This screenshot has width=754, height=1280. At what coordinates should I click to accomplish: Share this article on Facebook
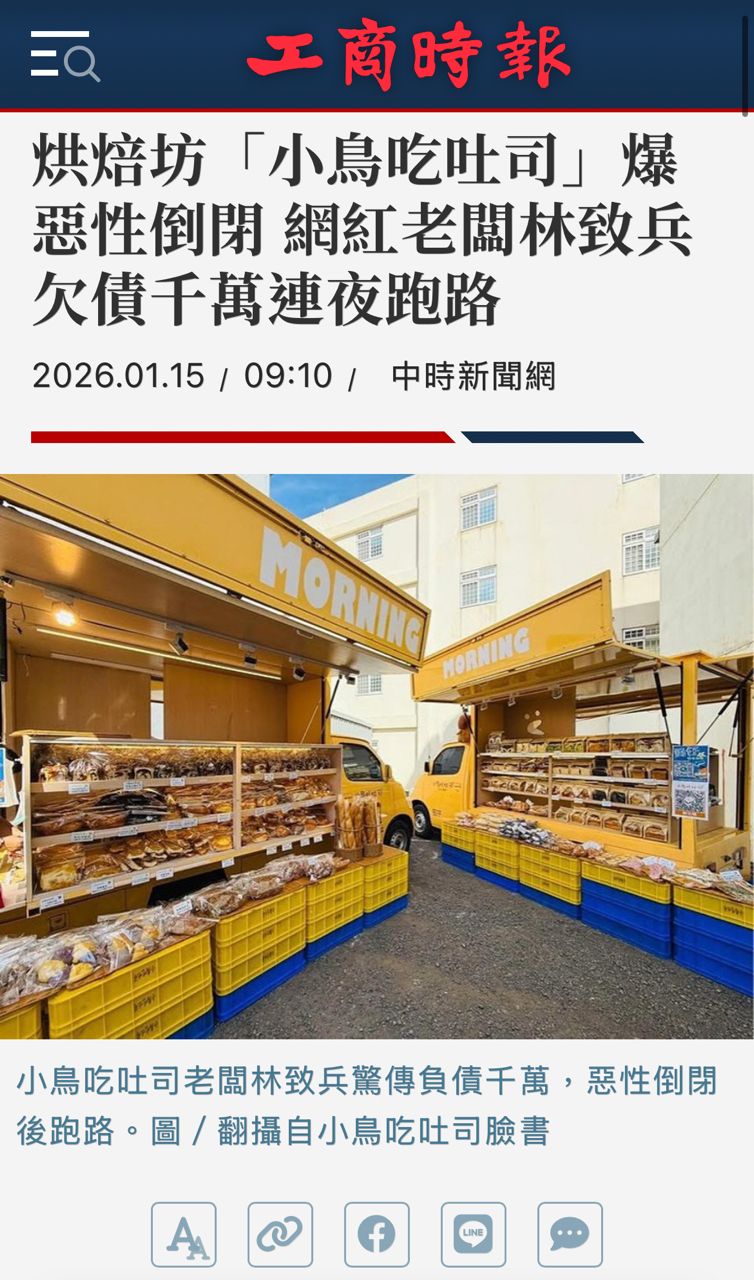pos(377,1234)
